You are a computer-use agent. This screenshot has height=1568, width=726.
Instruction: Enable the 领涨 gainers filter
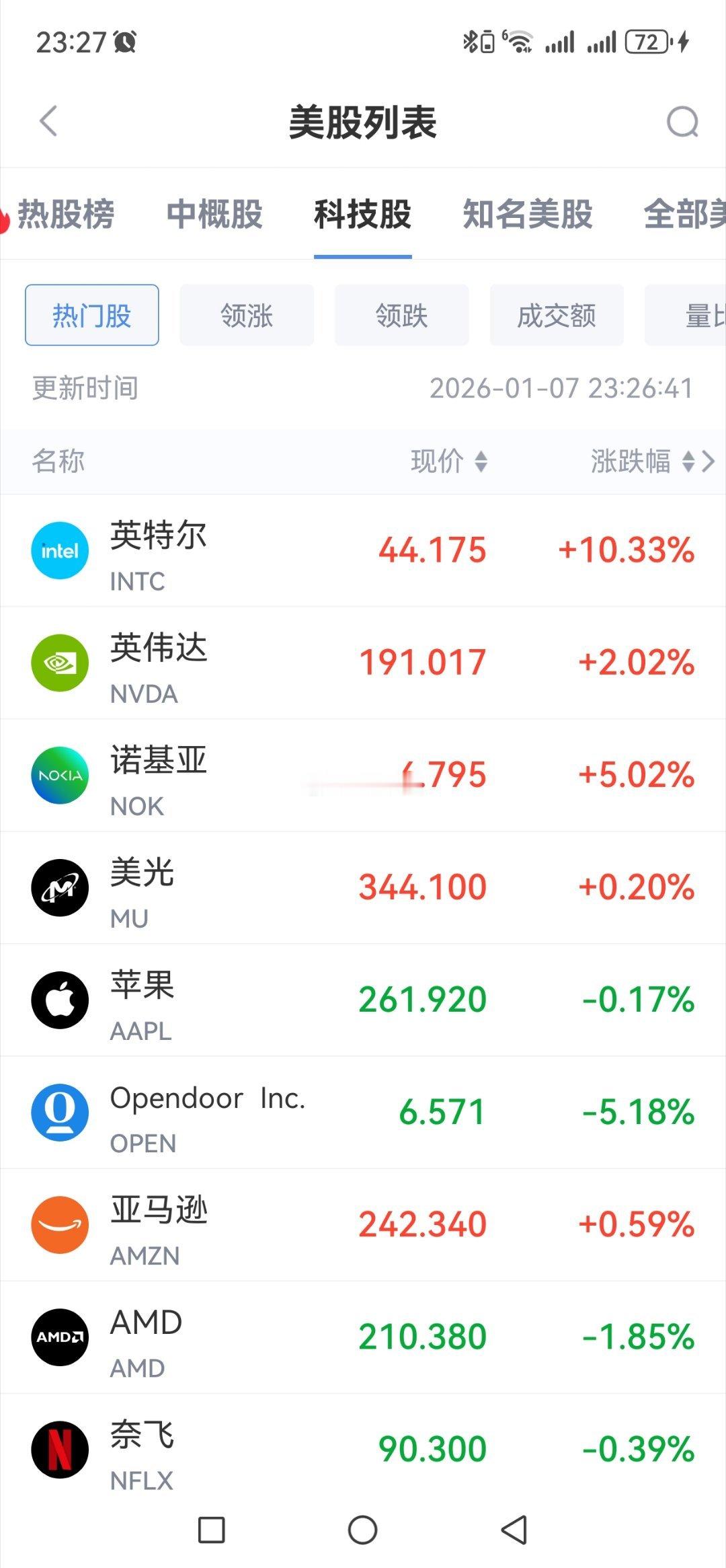coord(246,315)
